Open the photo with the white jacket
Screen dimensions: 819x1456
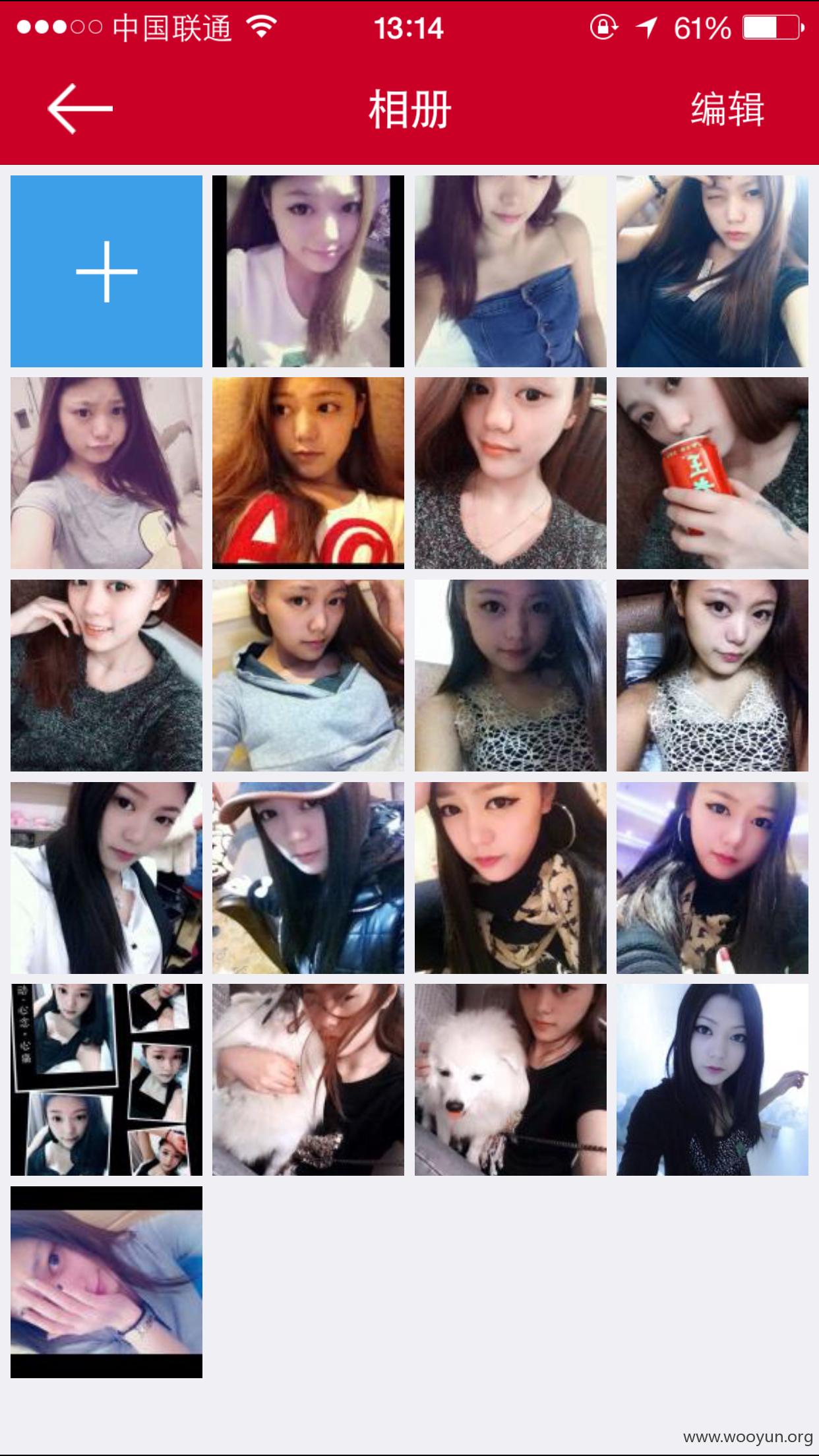[106, 878]
